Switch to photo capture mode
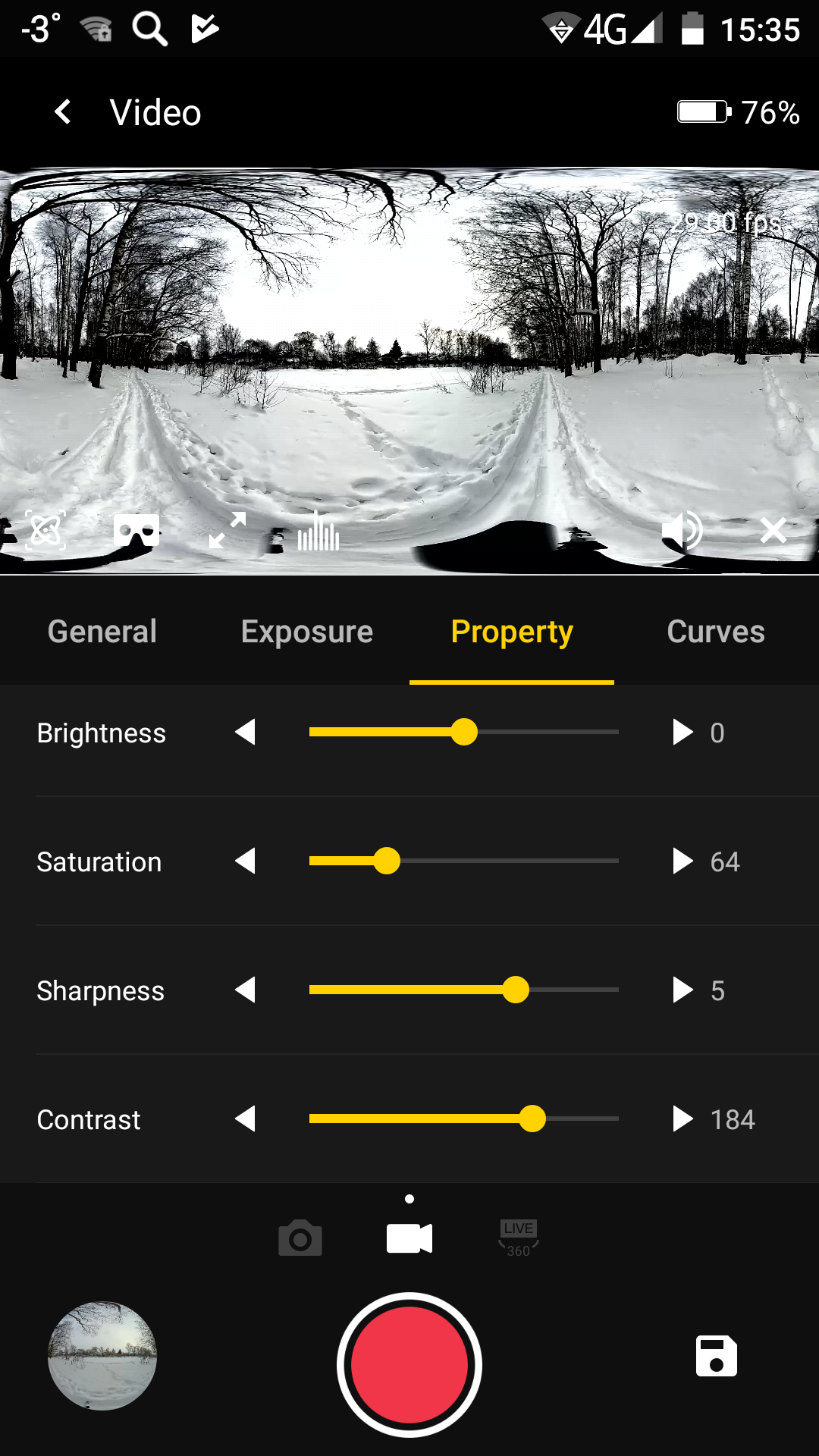Screen dimensions: 819x1456 click(300, 1239)
